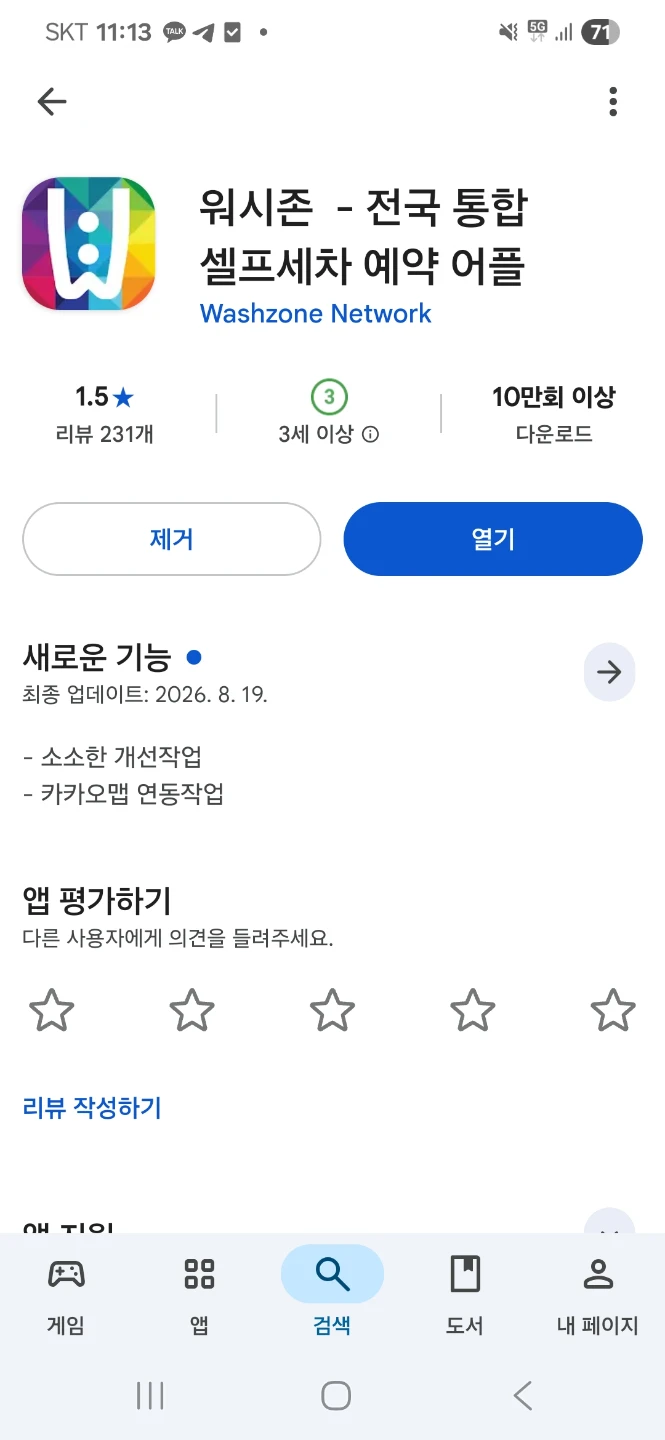Rate the app three stars
Screen dimensions: 665x1440
pos(332,1010)
